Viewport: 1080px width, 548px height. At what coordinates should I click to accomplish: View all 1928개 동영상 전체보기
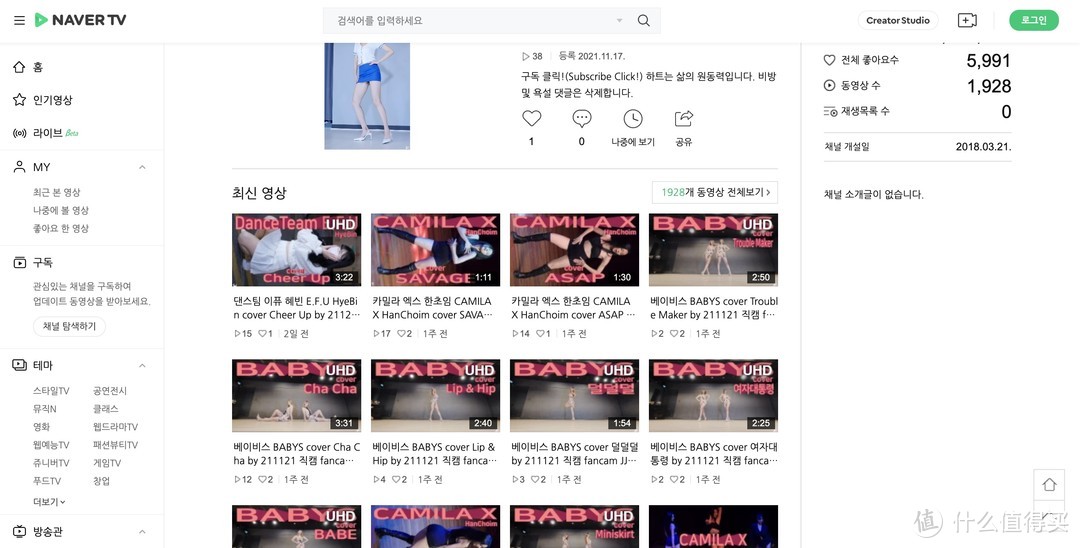714,192
